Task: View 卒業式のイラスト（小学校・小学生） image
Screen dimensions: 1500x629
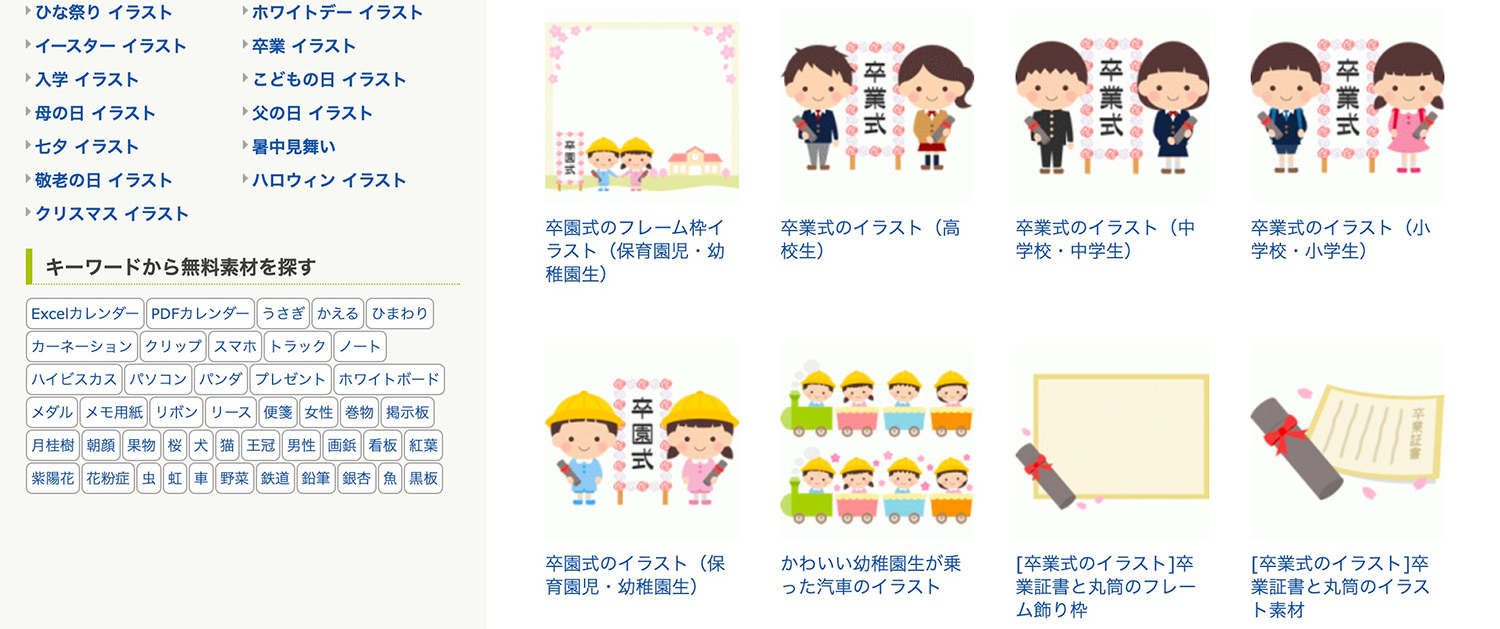Action: pyautogui.click(x=1346, y=106)
